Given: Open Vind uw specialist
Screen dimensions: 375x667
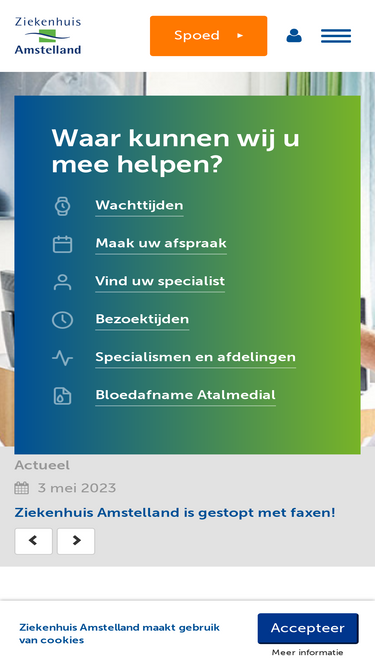Looking at the screenshot, I should point(160,281).
